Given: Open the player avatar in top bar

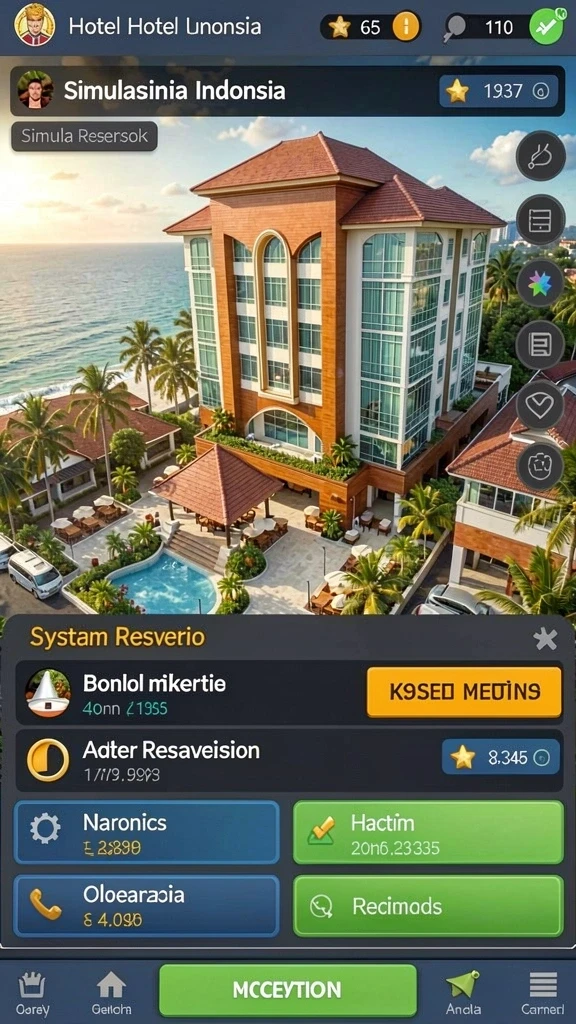Looking at the screenshot, I should [35, 25].
